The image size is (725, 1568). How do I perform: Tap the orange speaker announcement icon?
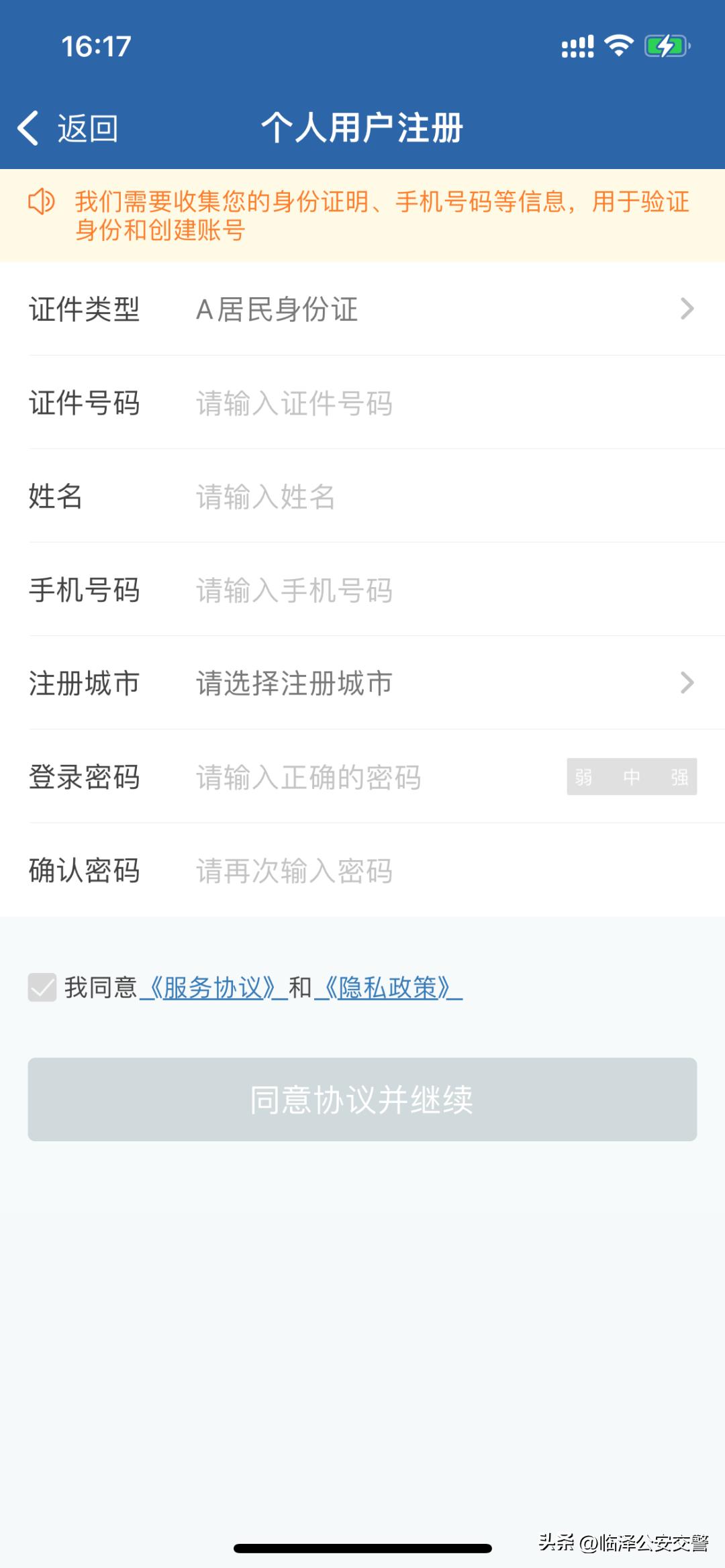pos(42,202)
